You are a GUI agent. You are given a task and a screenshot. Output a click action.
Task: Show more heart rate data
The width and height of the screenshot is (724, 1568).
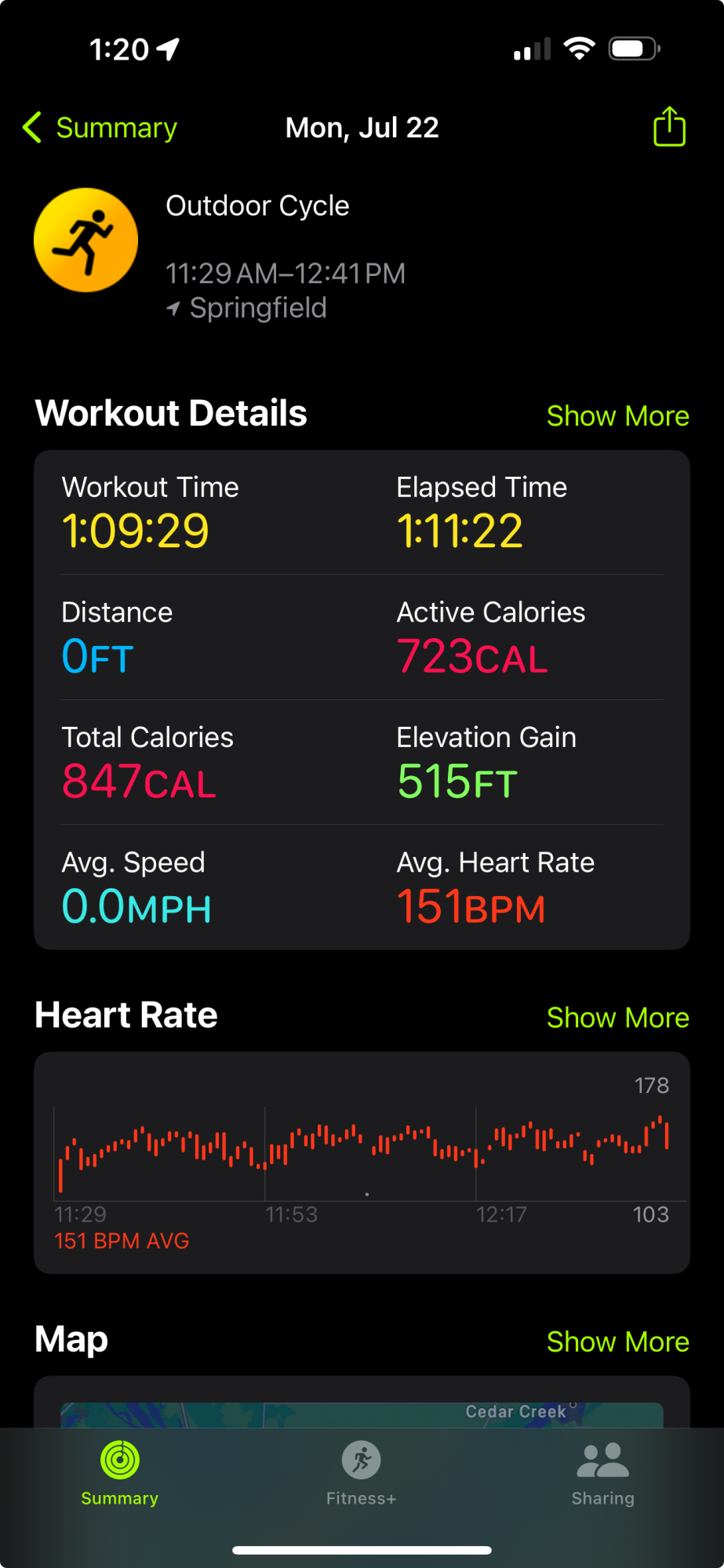point(617,1018)
